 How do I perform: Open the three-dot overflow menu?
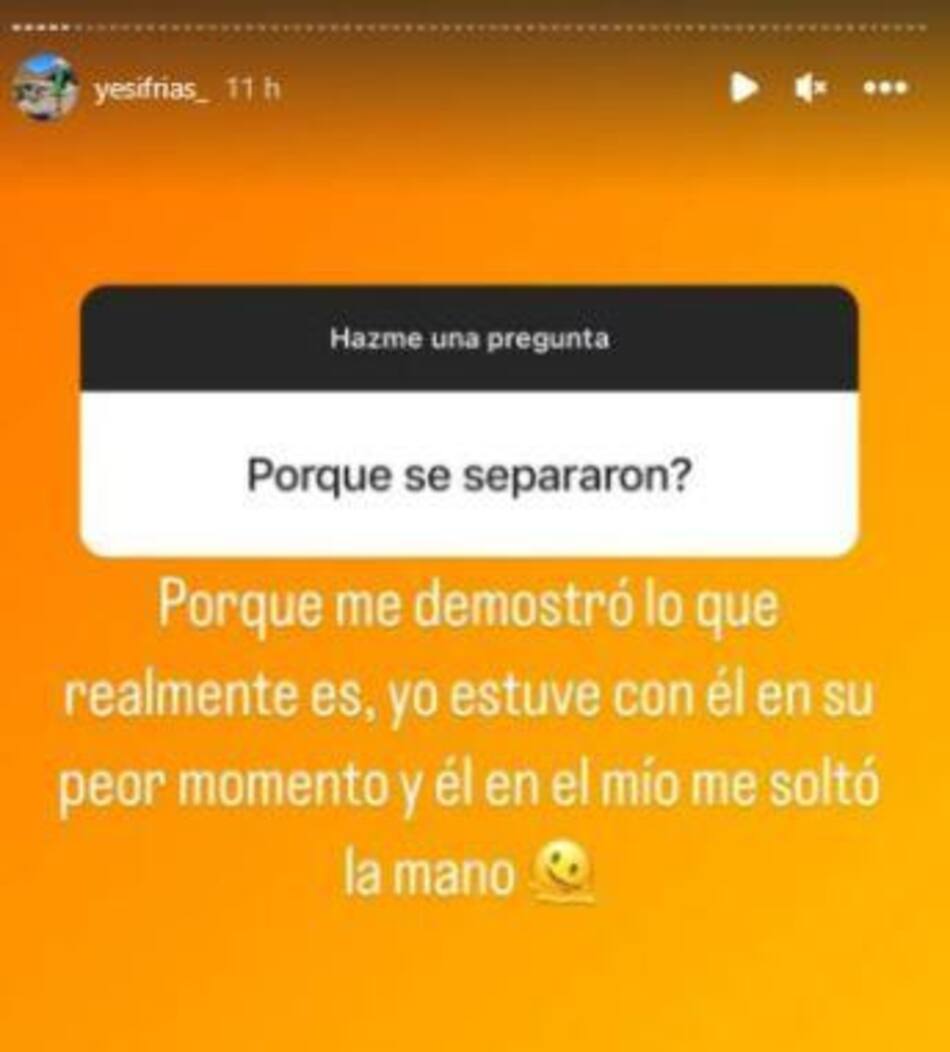click(x=884, y=88)
